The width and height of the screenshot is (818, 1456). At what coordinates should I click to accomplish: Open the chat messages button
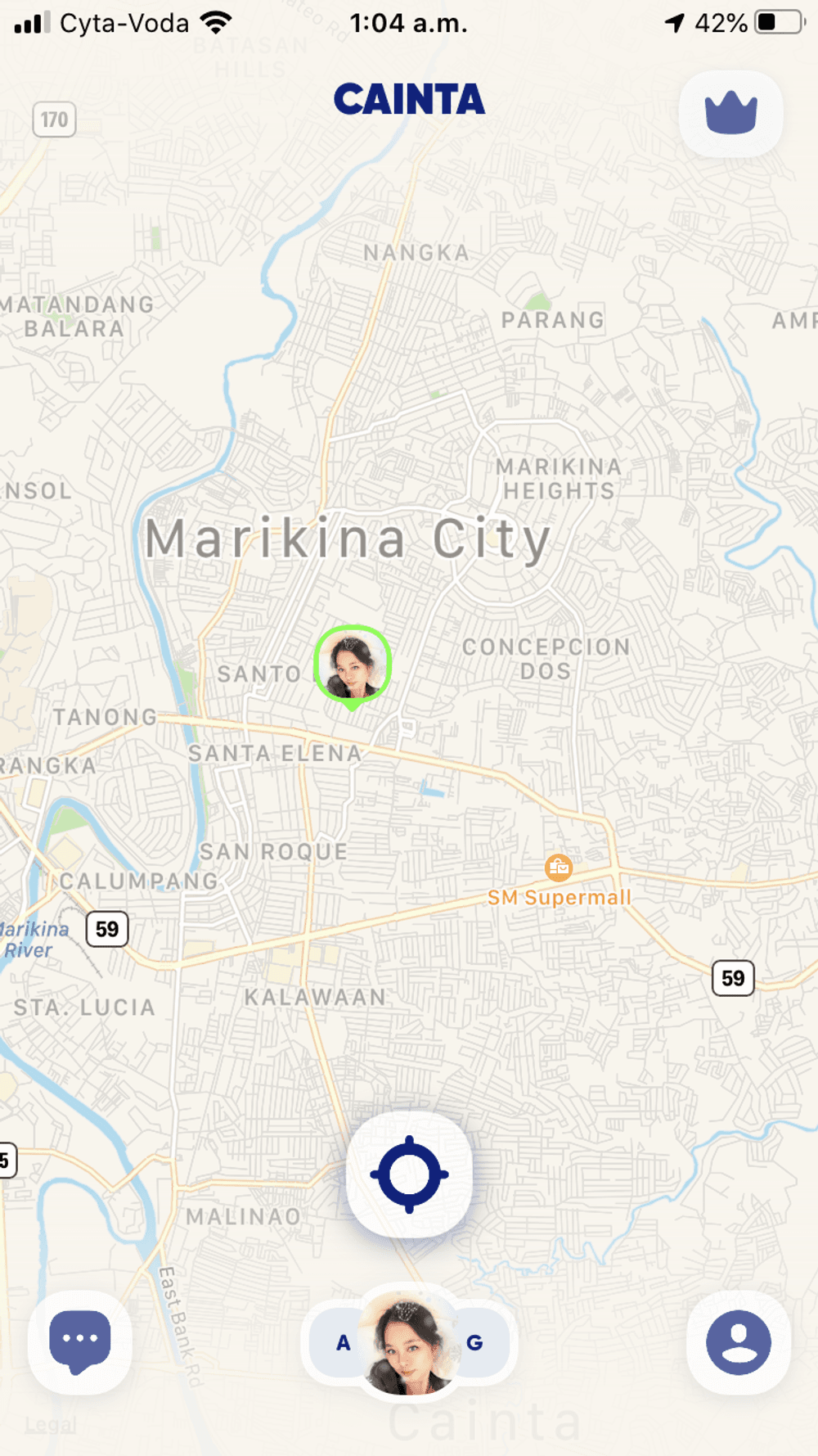coord(80,1341)
